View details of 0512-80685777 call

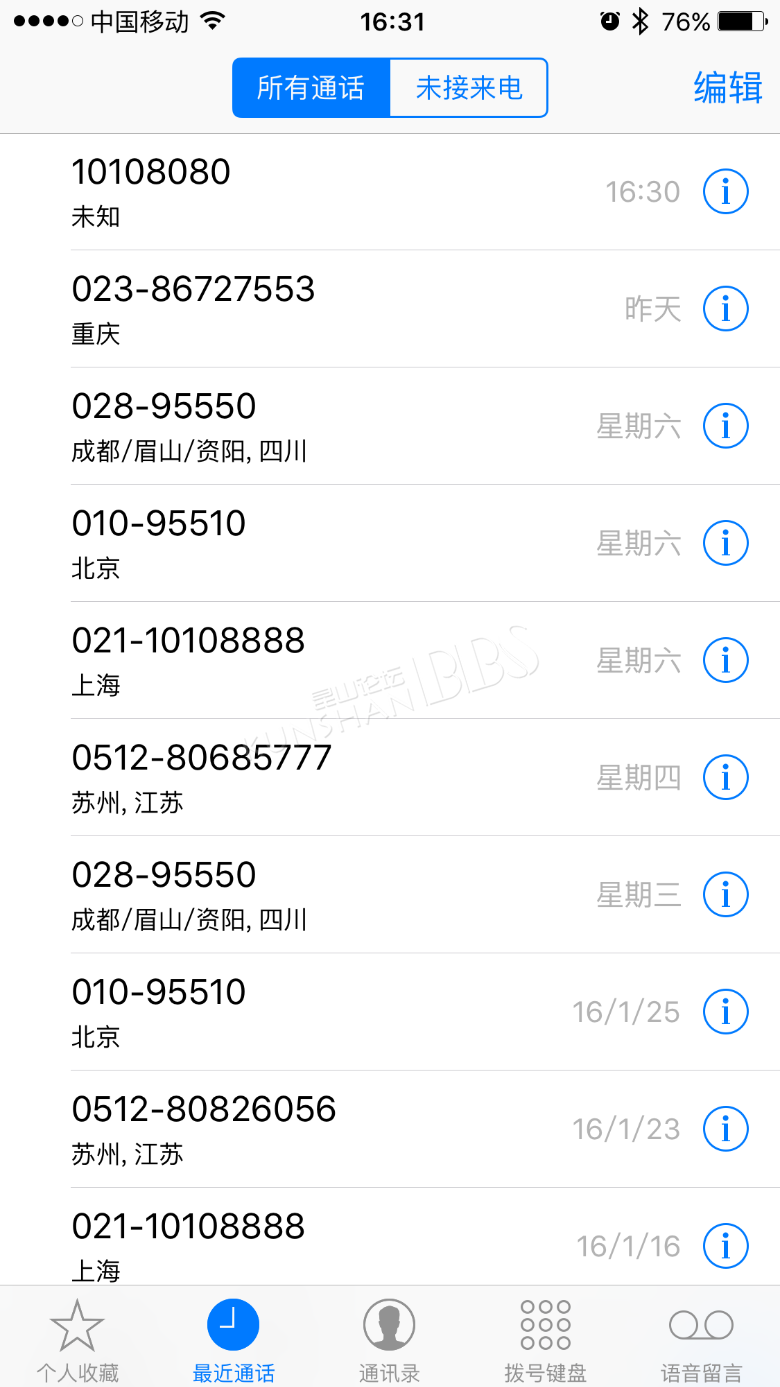point(726,777)
